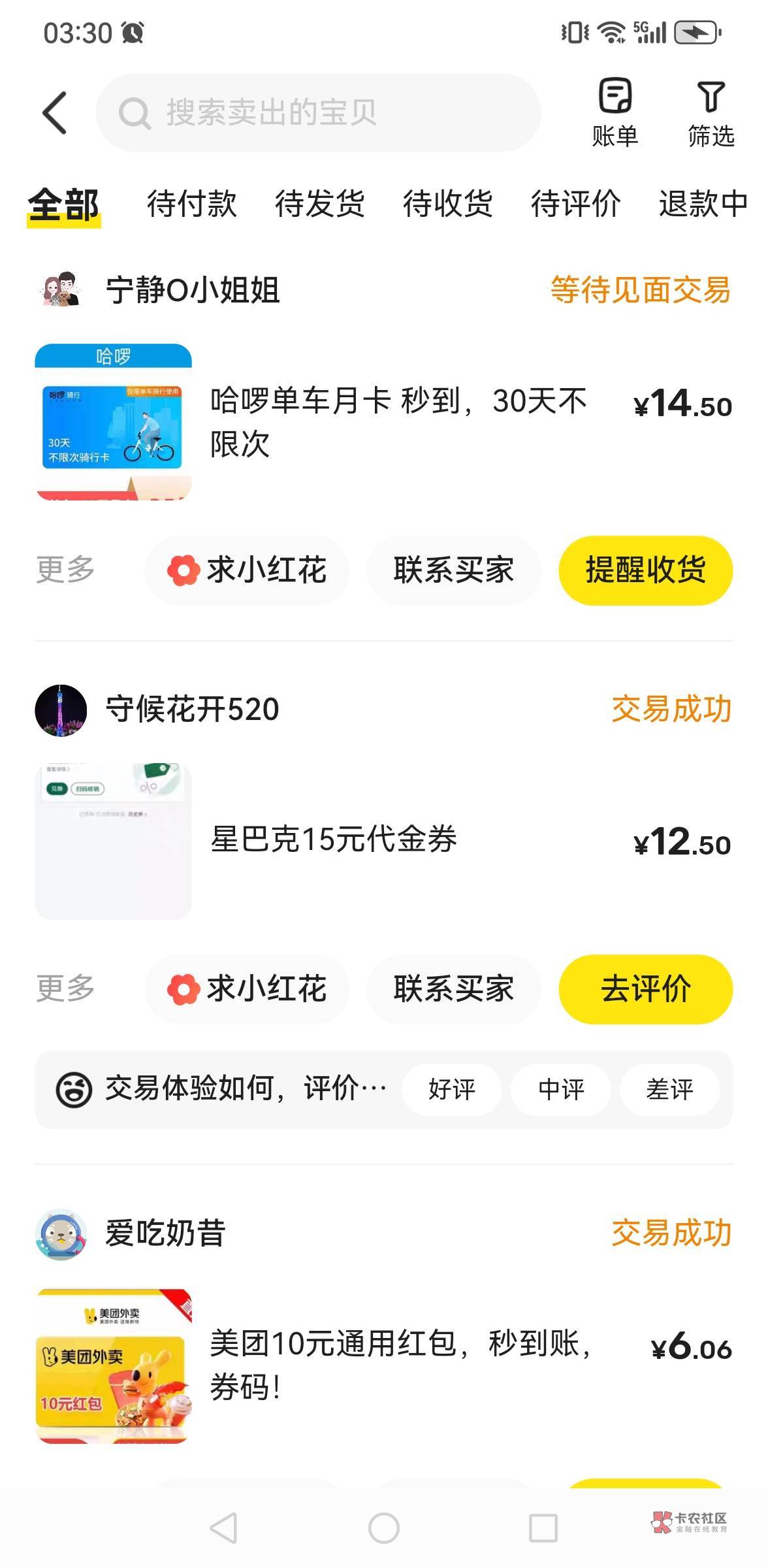This screenshot has height=1568, width=768.
Task: Tap 提醒收货 for the 哈啰单车月卡 order
Action: [645, 570]
